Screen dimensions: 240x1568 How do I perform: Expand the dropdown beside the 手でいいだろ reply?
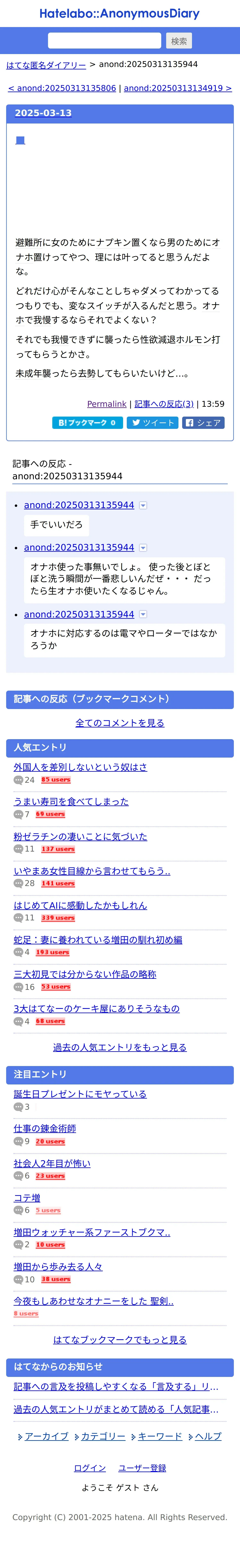143,506
